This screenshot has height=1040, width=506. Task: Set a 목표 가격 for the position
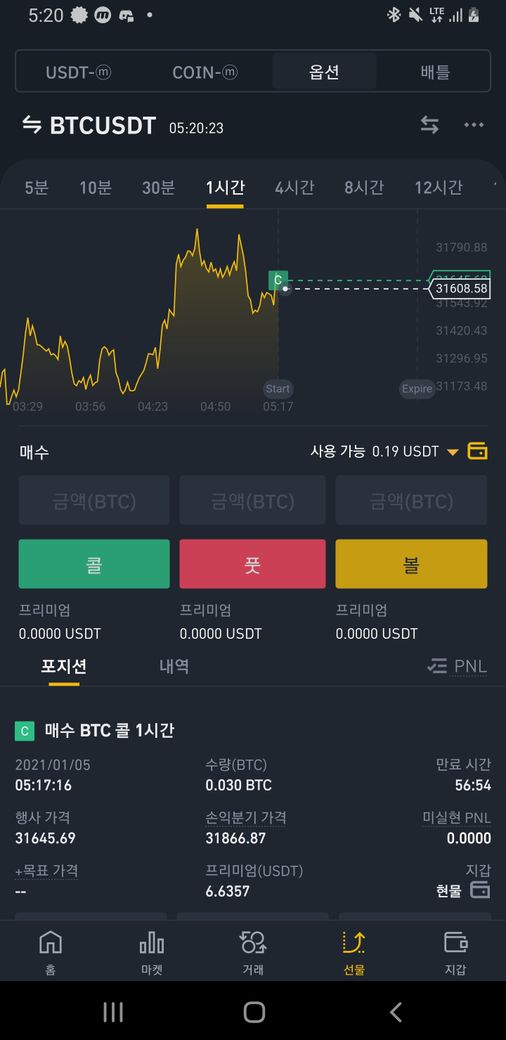(x=46, y=870)
